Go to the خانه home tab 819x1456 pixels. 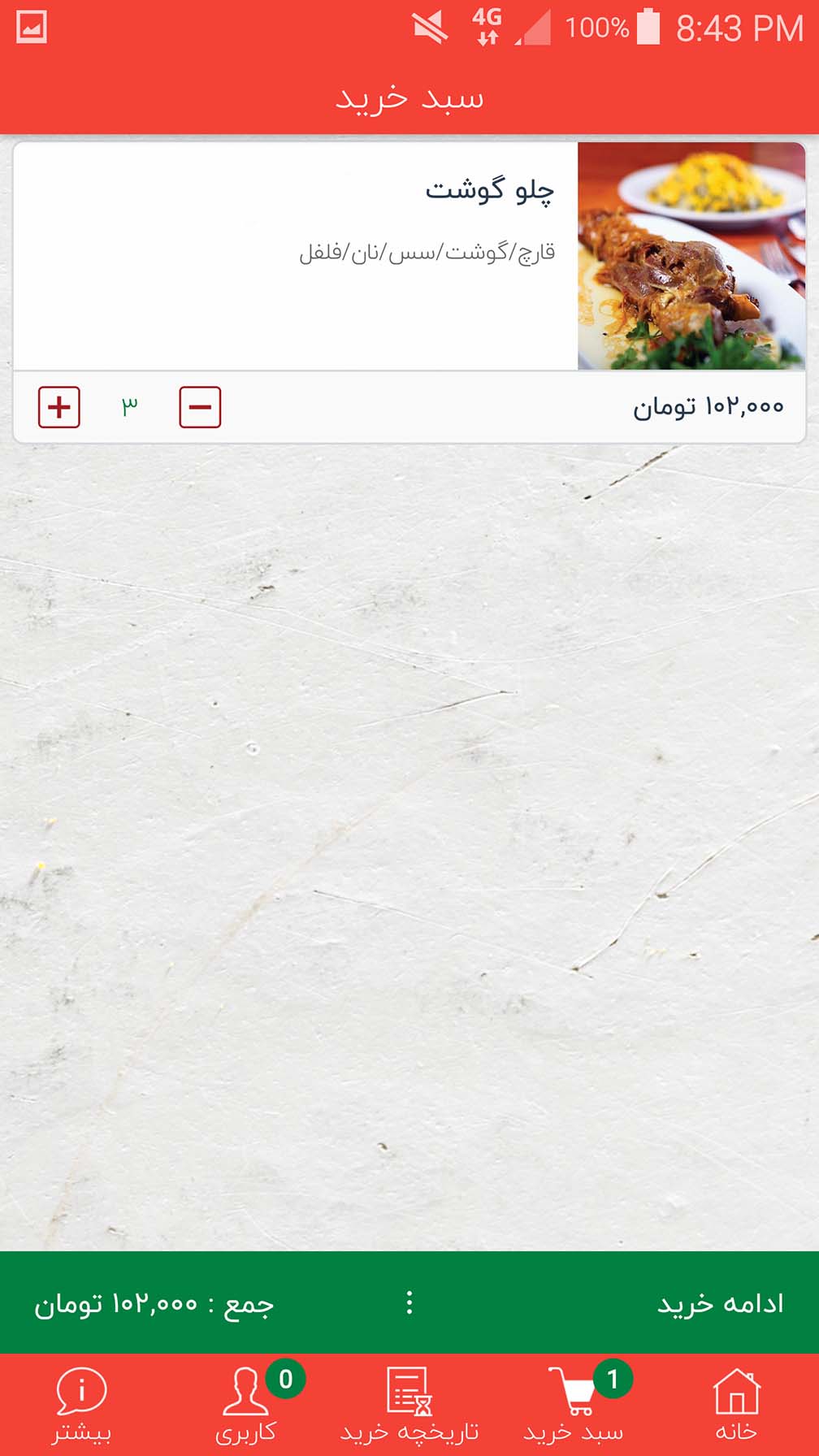(x=736, y=1404)
